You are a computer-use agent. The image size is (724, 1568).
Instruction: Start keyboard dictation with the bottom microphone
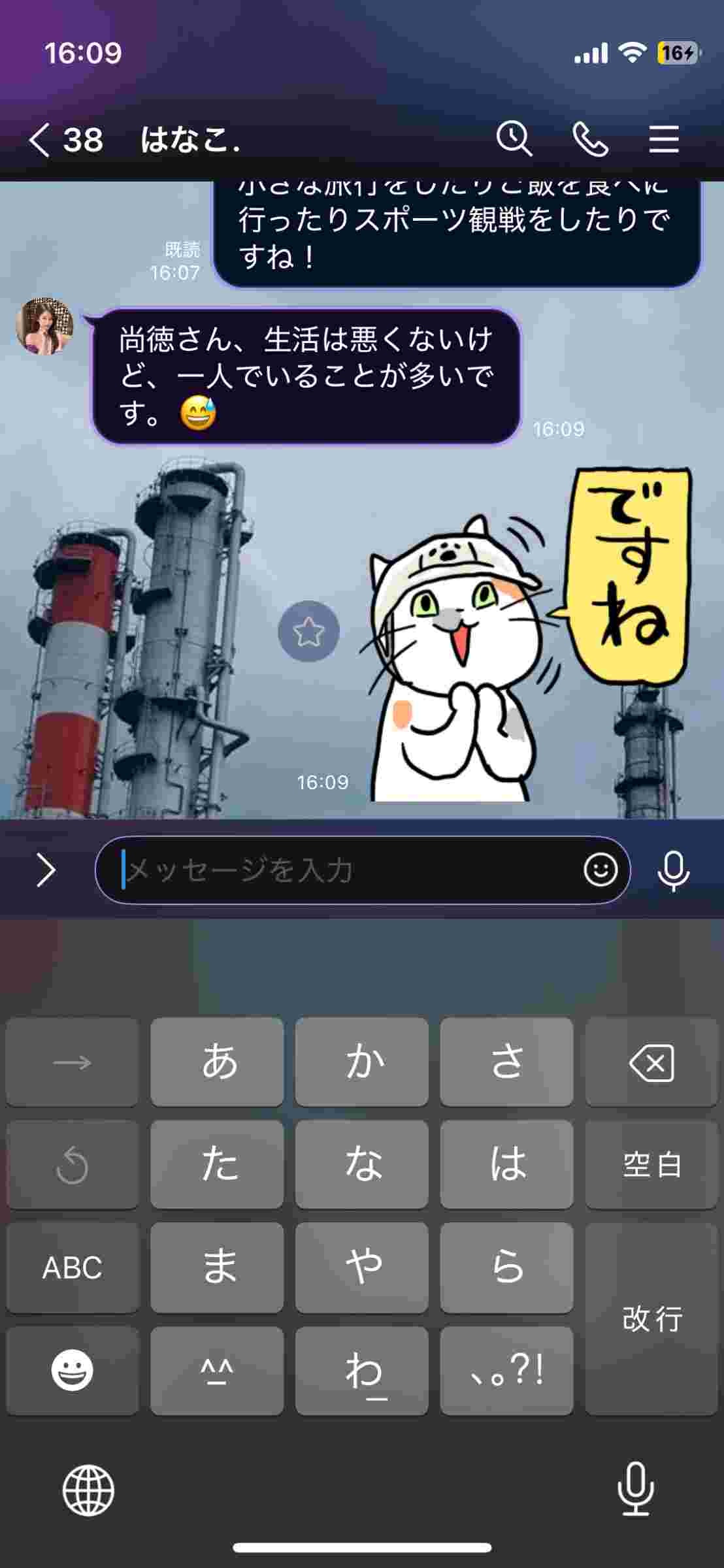(635, 1489)
